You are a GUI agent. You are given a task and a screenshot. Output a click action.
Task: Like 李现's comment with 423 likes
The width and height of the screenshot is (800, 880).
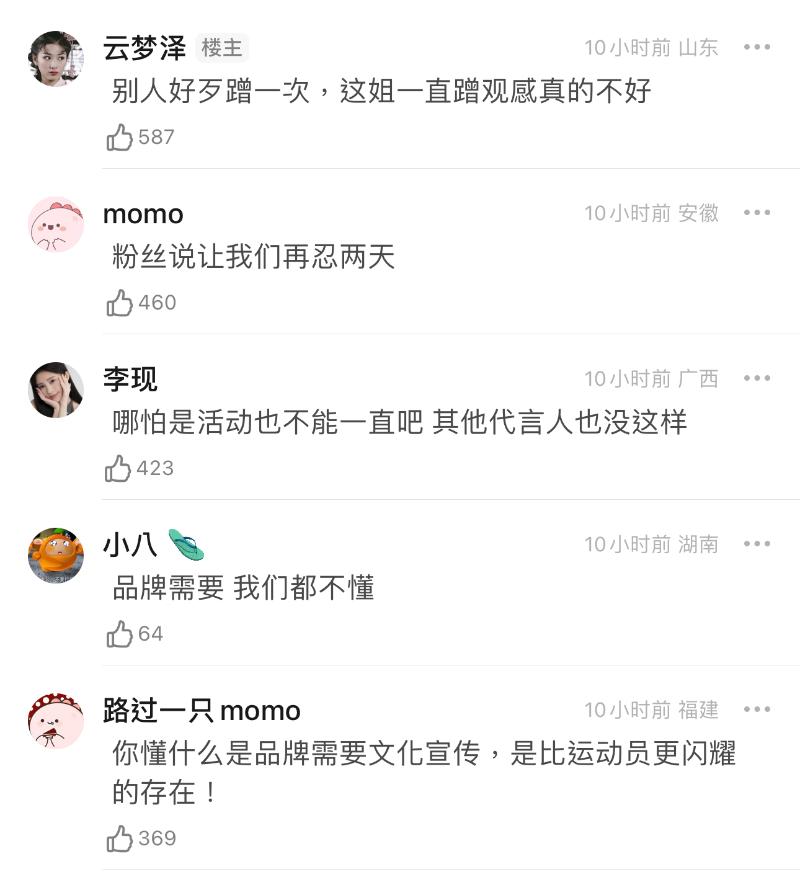tap(120, 468)
